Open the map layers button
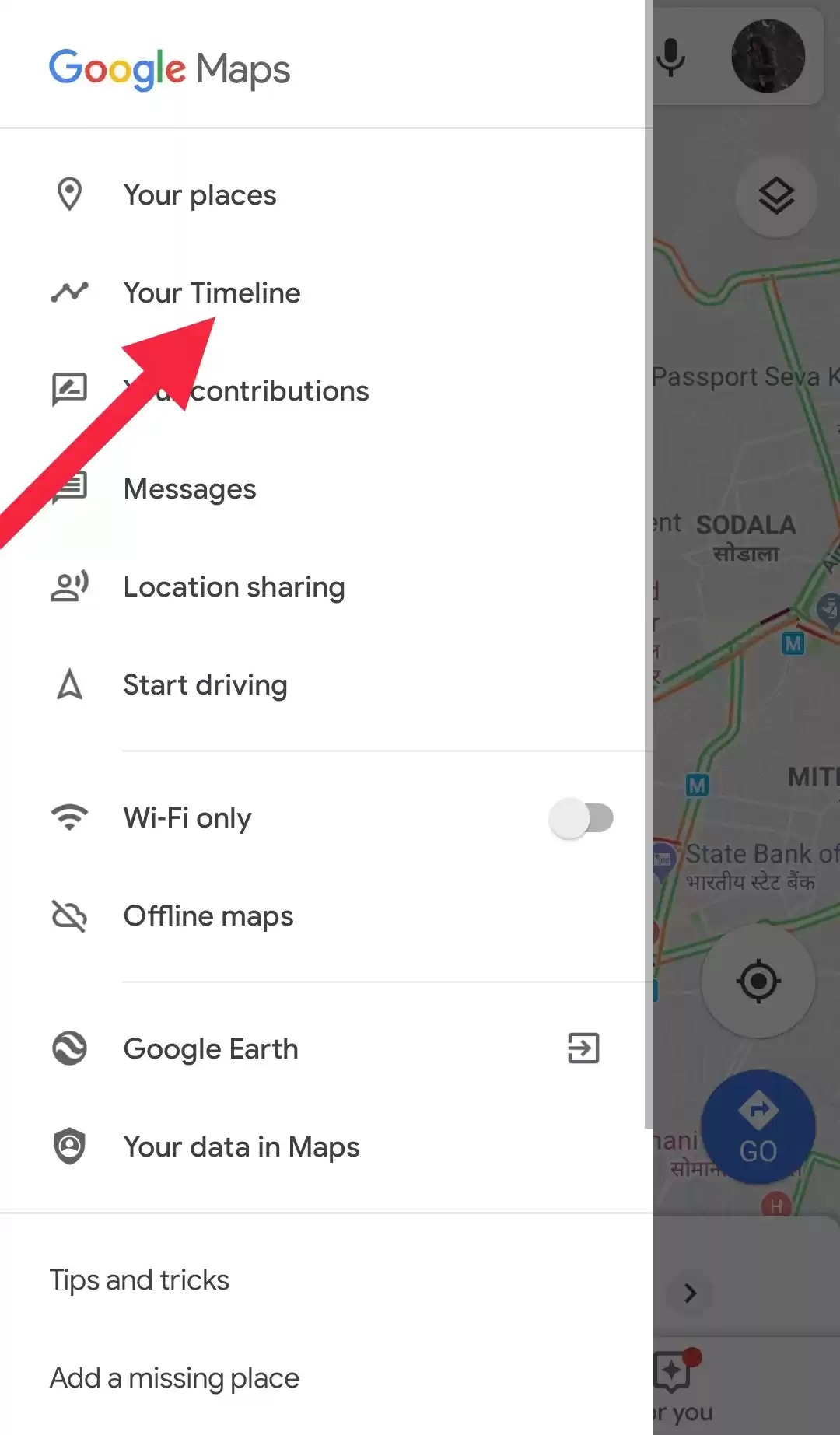Image resolution: width=840 pixels, height=1435 pixels. point(775,196)
